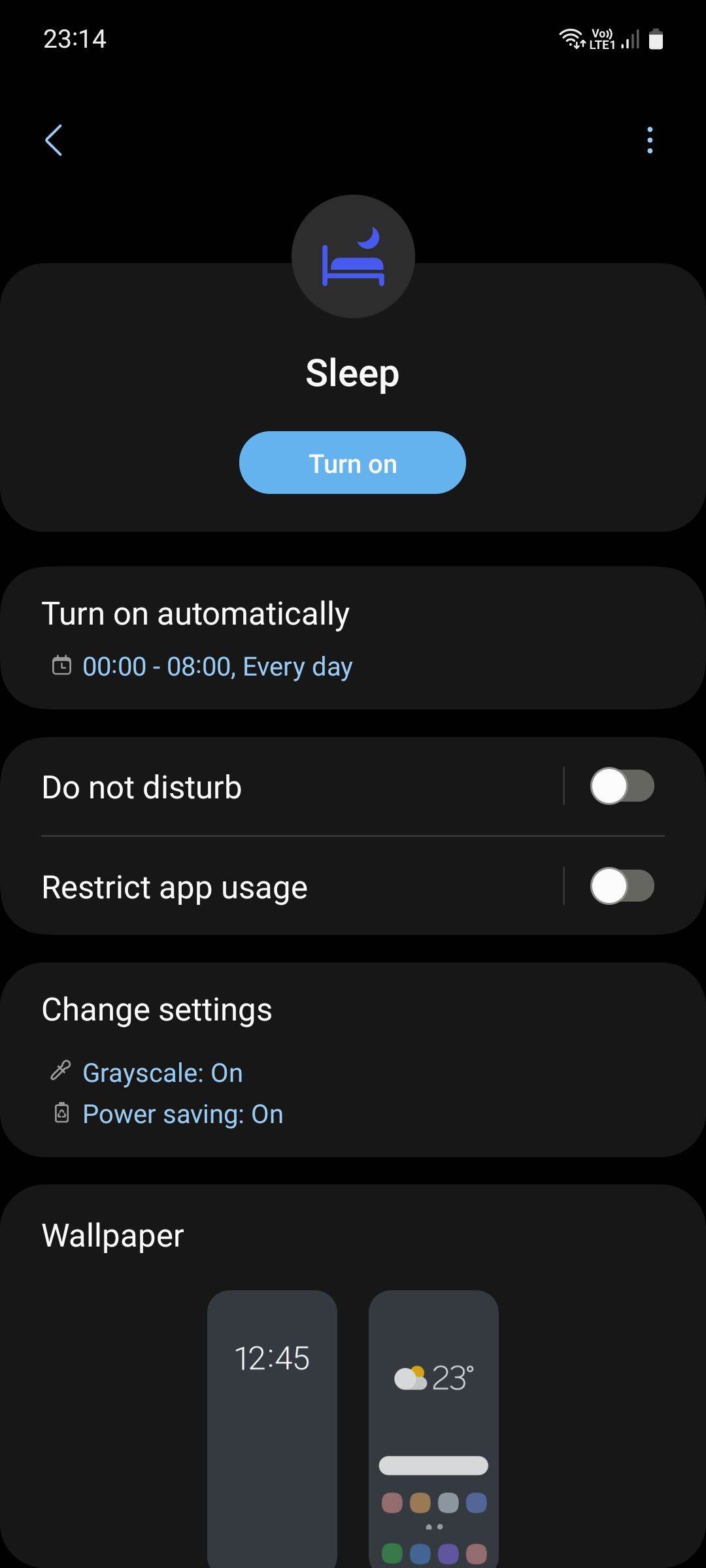Tap the battery icon beside Power saving

(61, 1113)
